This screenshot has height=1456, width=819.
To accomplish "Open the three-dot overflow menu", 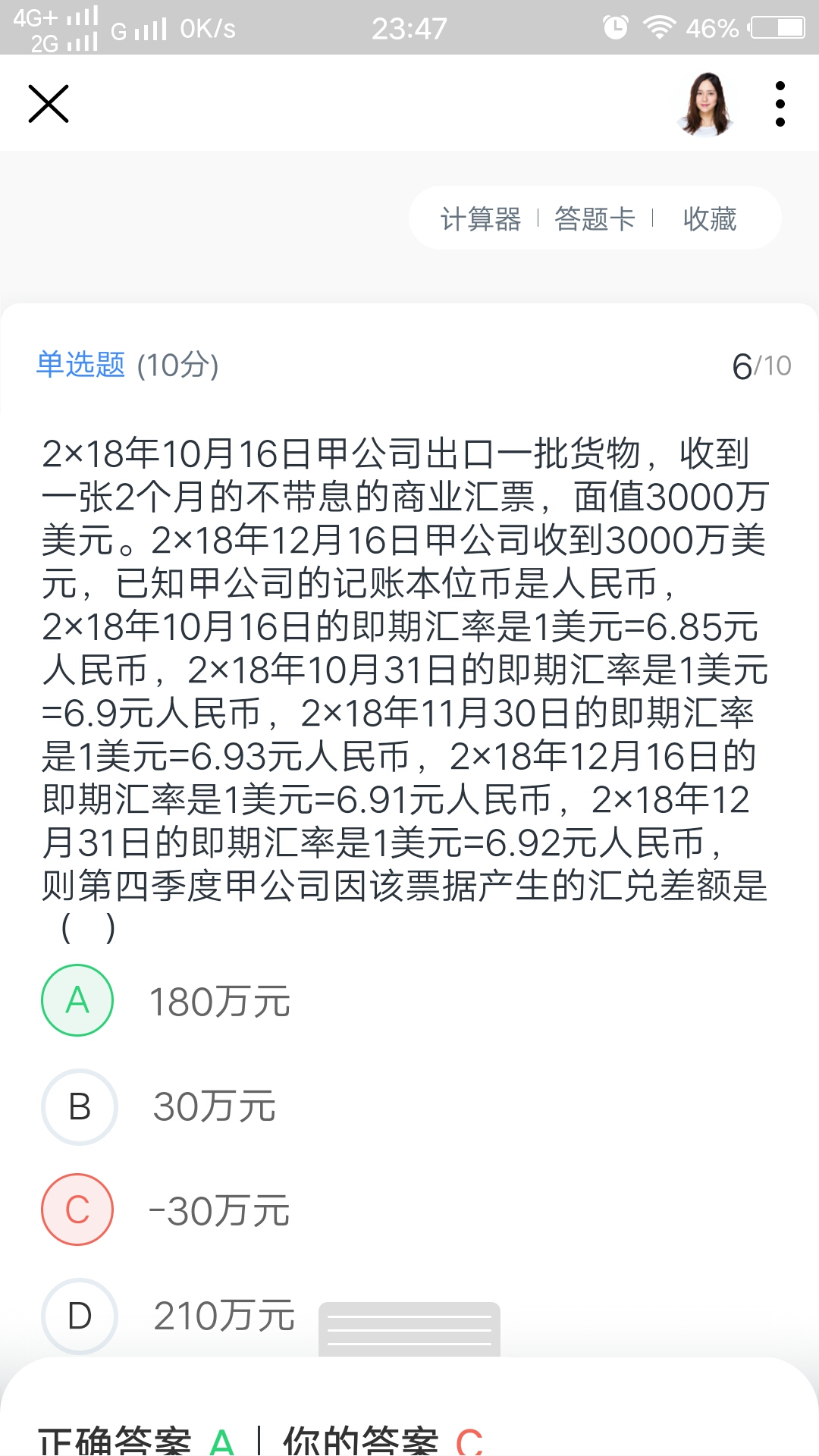I will pos(780,104).
